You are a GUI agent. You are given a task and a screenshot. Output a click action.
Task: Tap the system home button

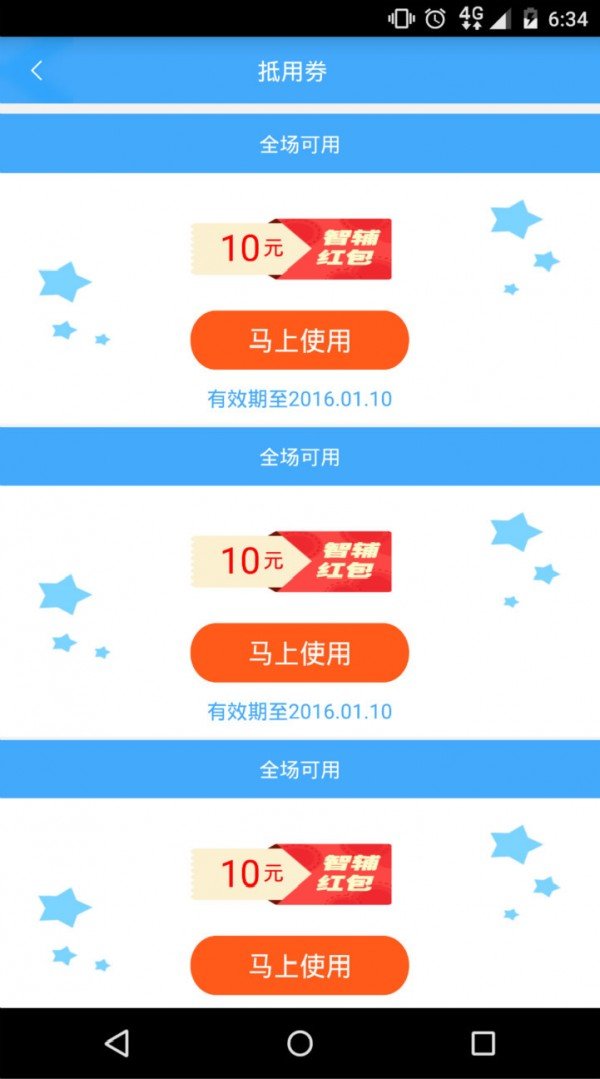[x=300, y=1043]
